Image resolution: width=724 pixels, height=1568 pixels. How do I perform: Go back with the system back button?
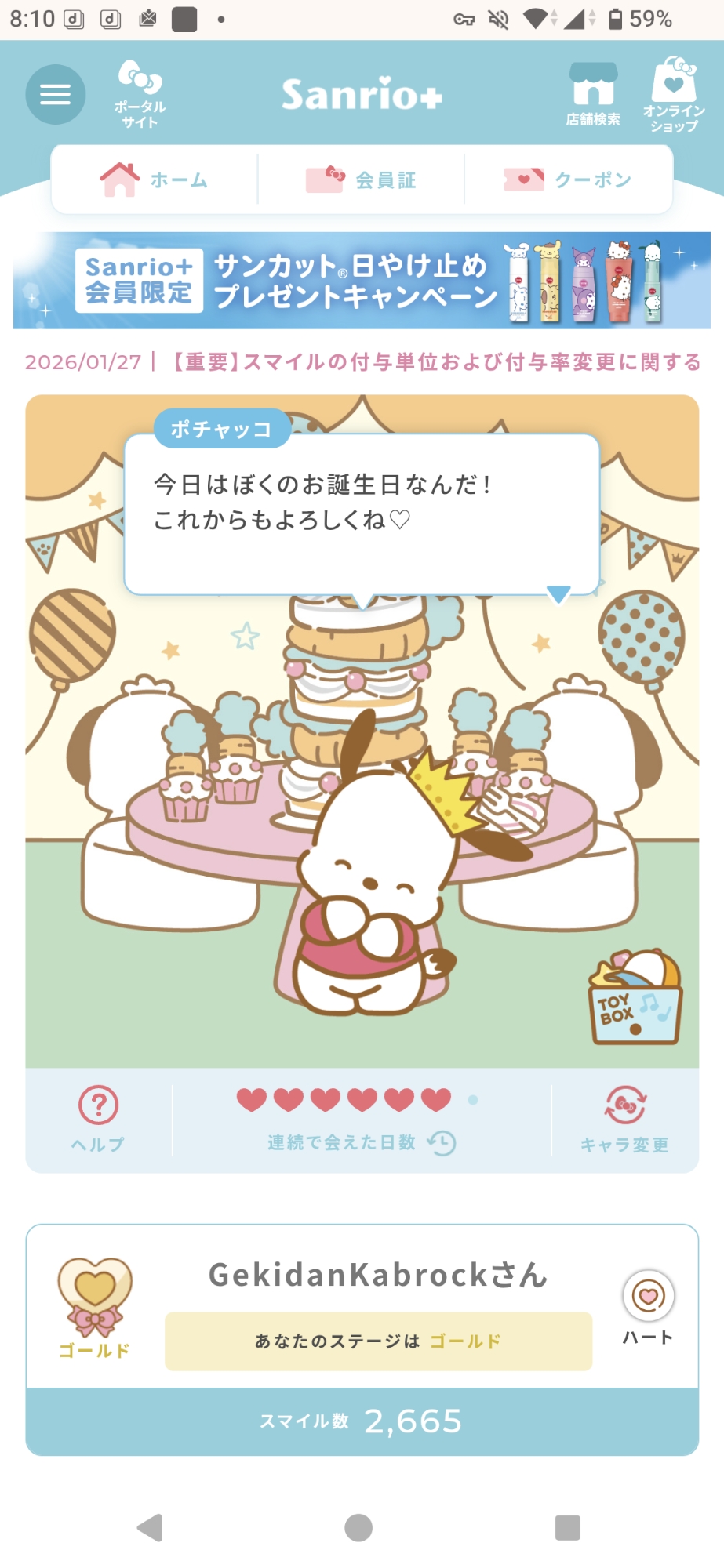(x=149, y=1527)
